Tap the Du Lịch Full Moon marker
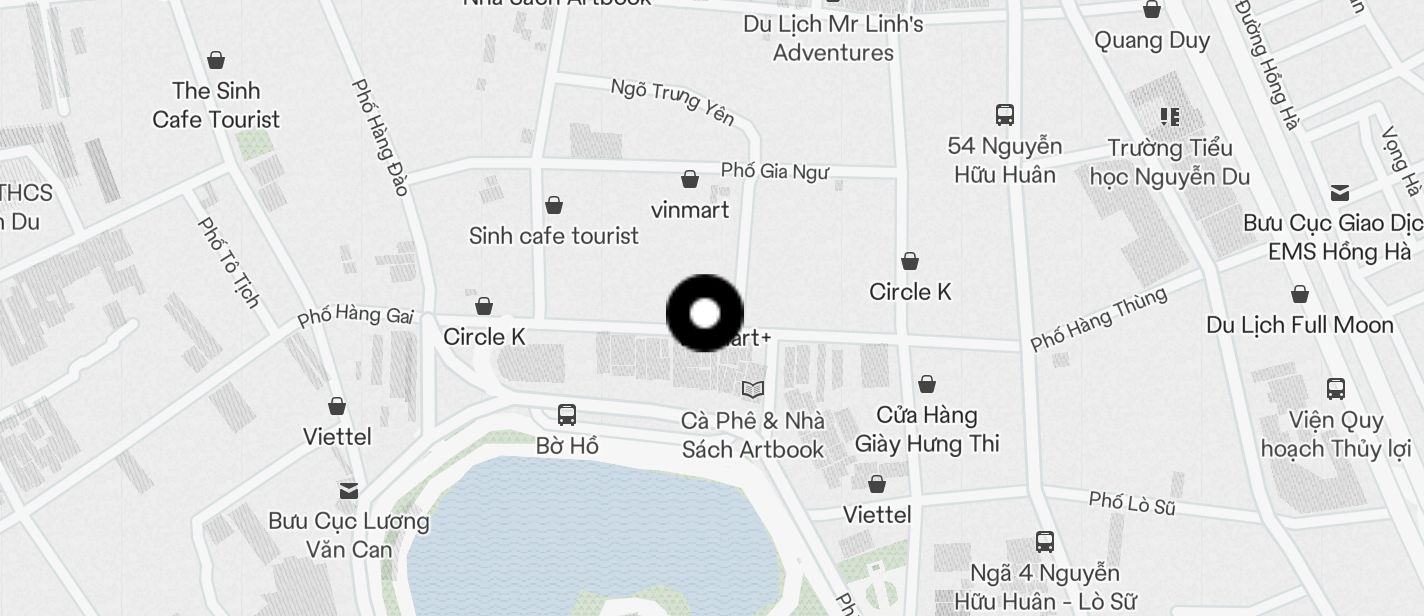Screen dimensions: 1424x616 [1299, 294]
